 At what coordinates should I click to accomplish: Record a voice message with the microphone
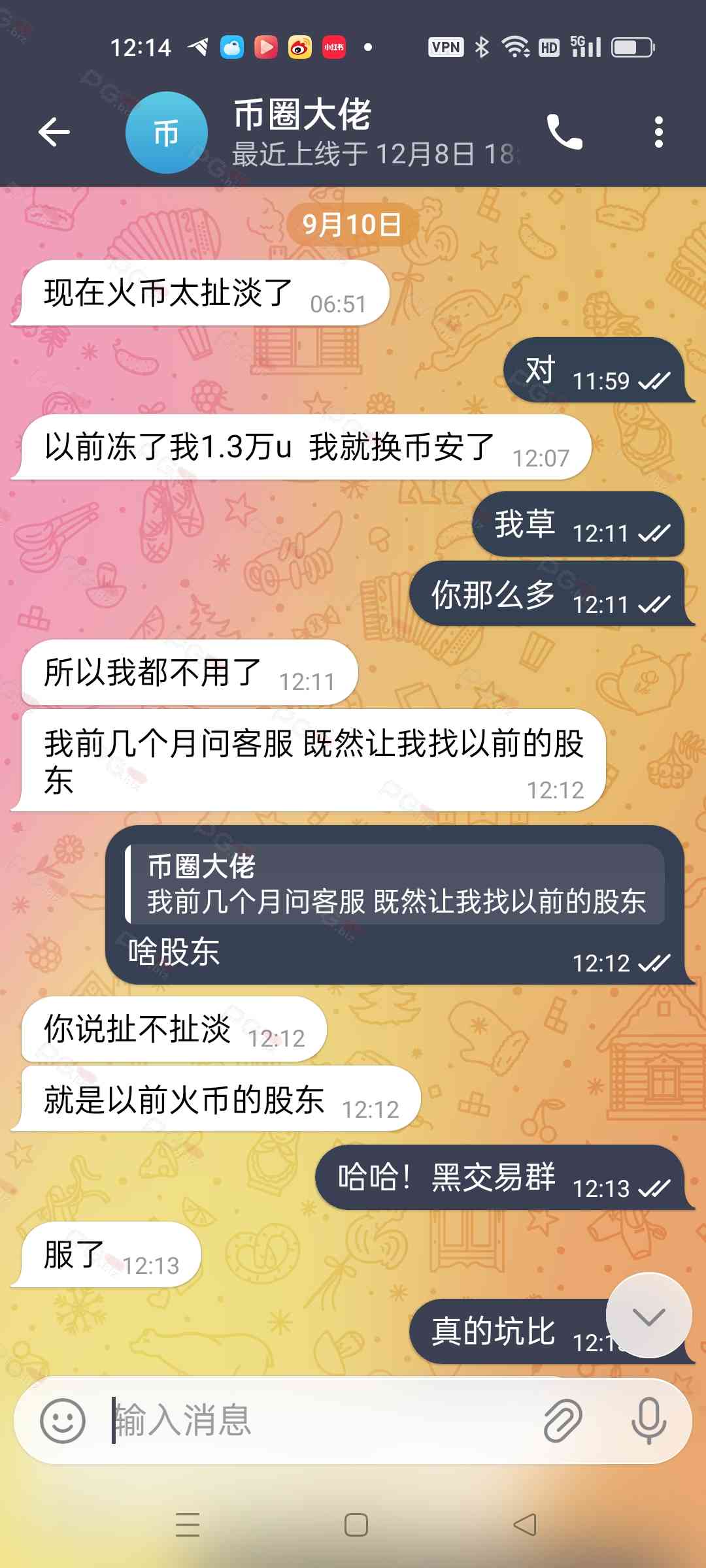648,1420
